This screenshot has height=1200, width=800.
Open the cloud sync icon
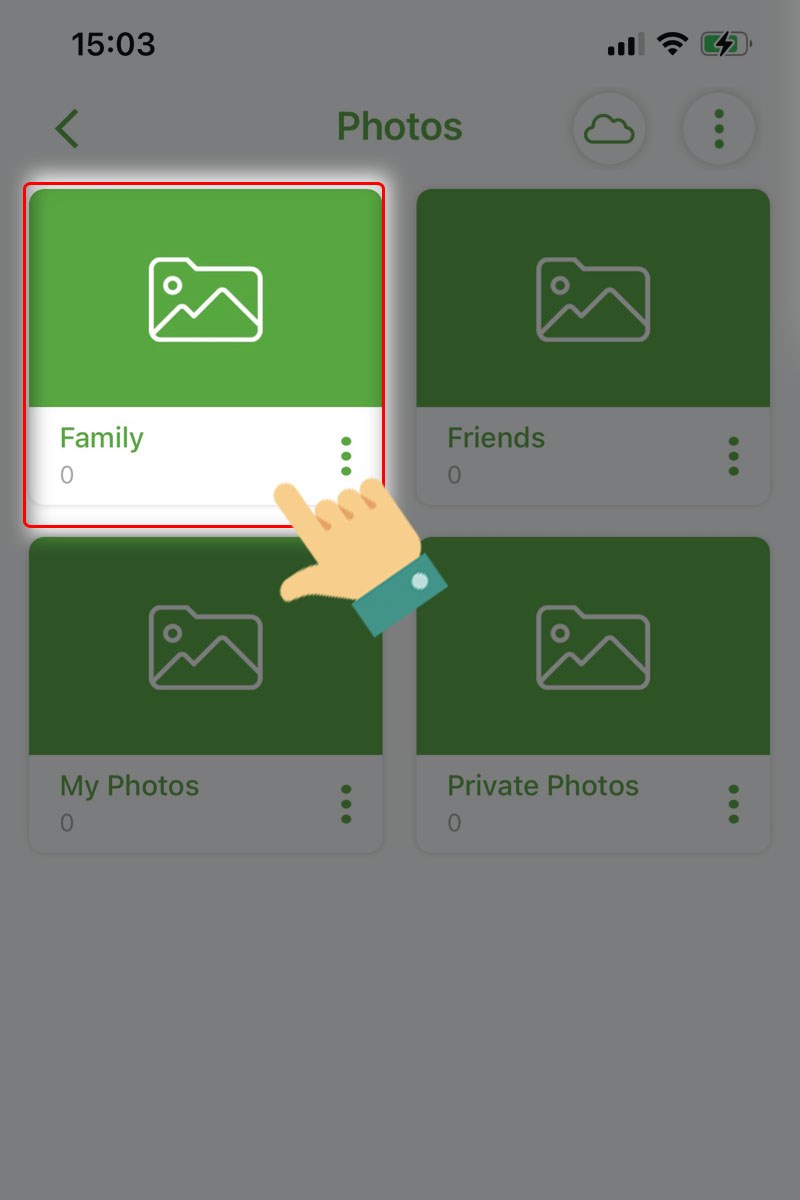pyautogui.click(x=609, y=129)
